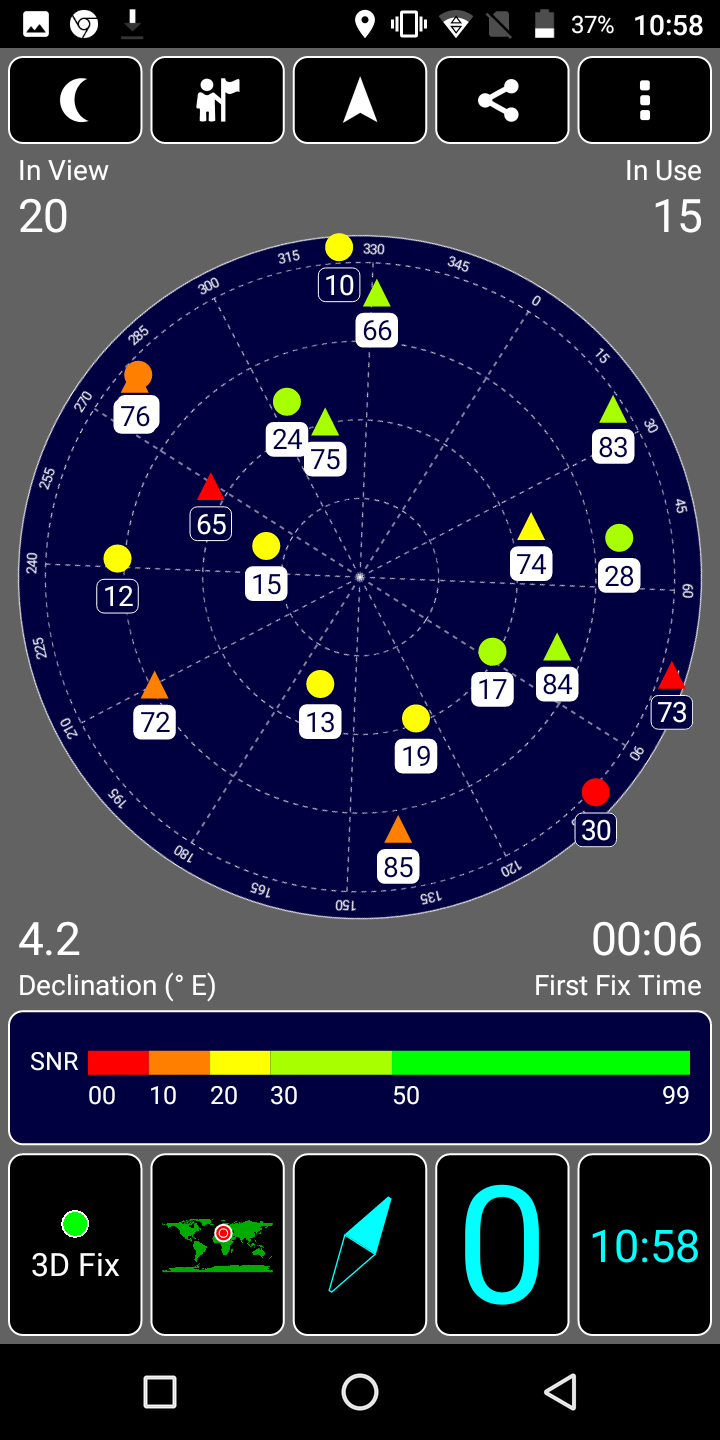Open the three-dot overflow menu
720x1440 pixels.
(x=645, y=100)
